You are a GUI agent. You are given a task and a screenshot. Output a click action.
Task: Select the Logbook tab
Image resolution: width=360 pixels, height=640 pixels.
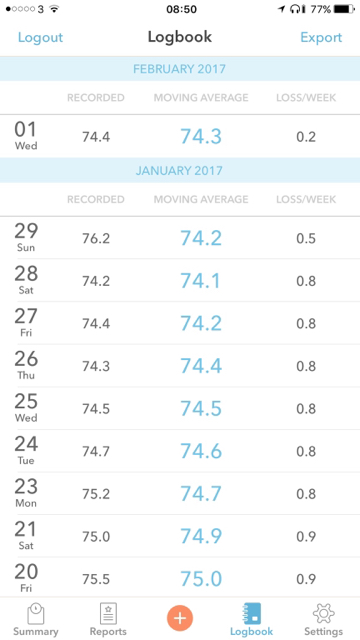[251, 620]
